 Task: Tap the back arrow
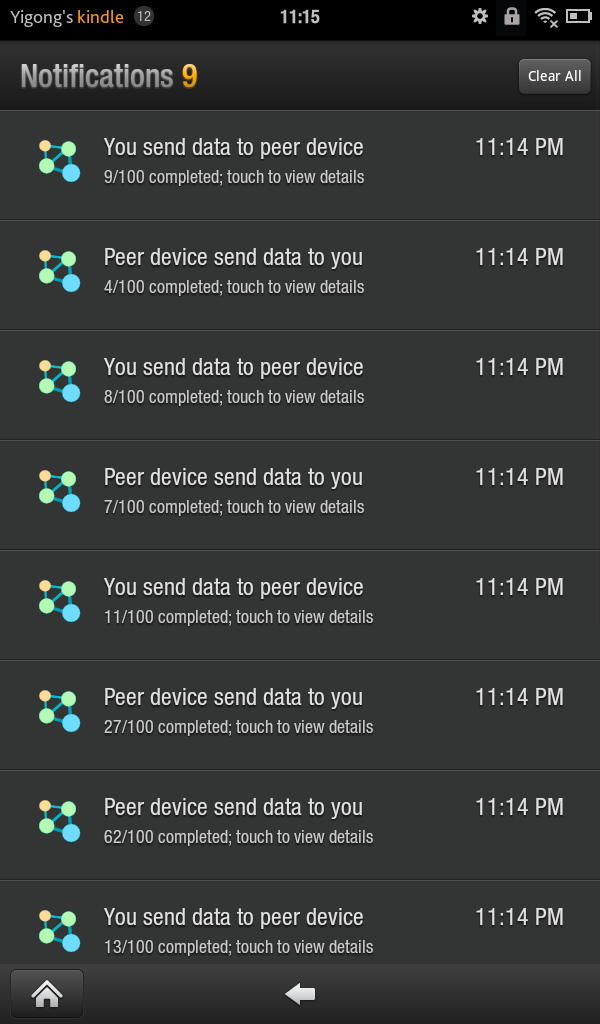pos(300,994)
